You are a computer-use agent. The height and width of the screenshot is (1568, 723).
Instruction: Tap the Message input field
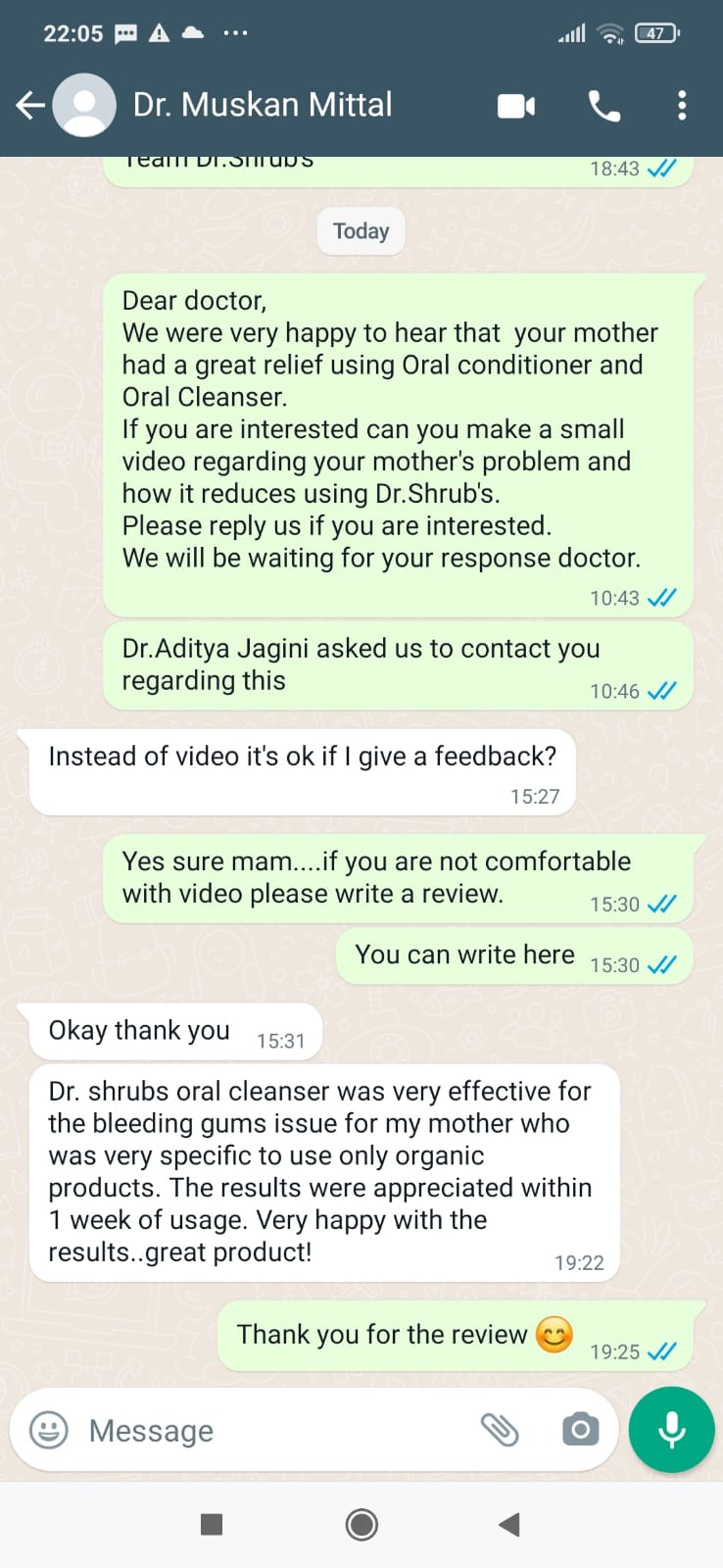click(245, 1430)
